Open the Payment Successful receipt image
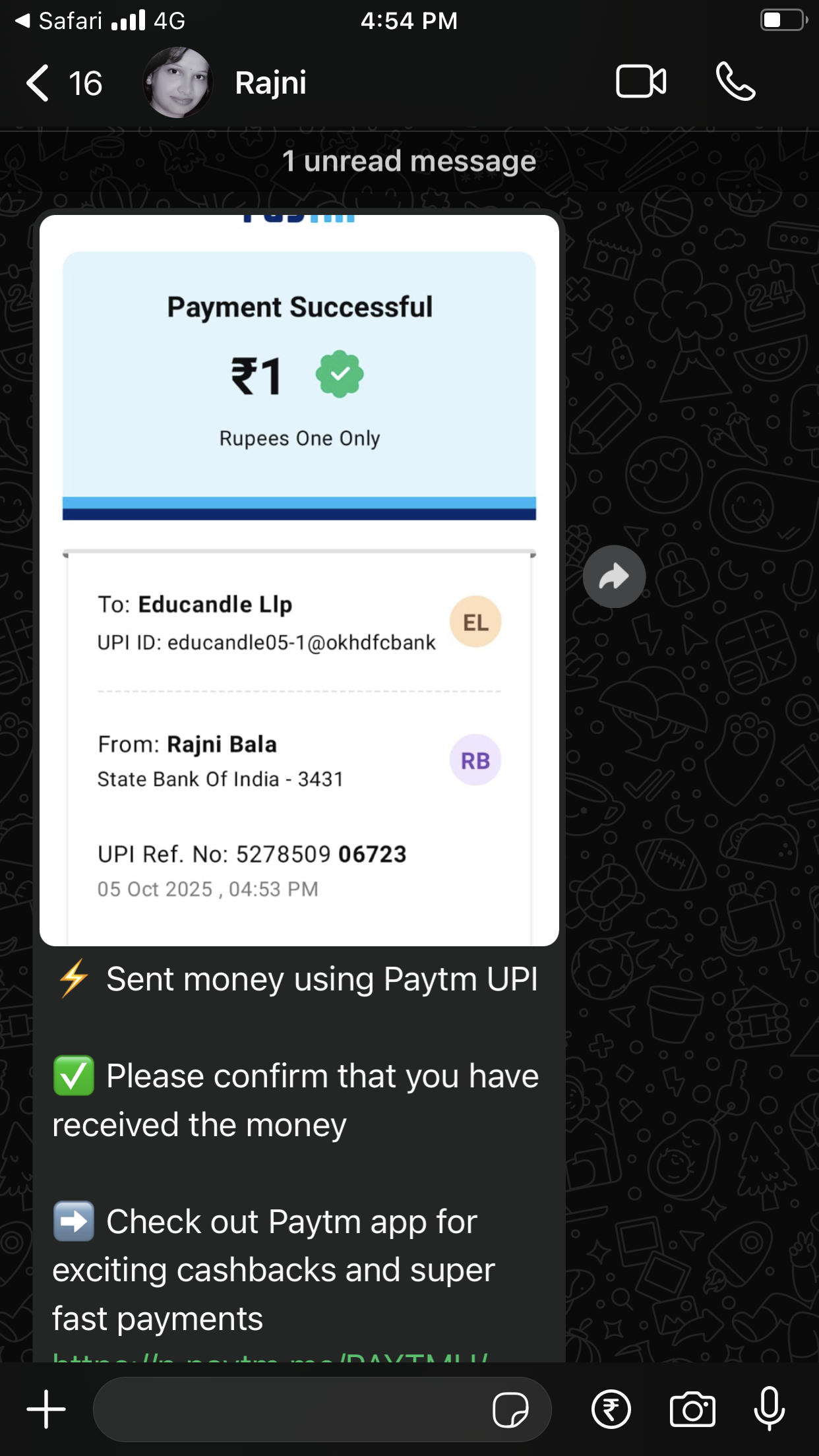 [299, 580]
